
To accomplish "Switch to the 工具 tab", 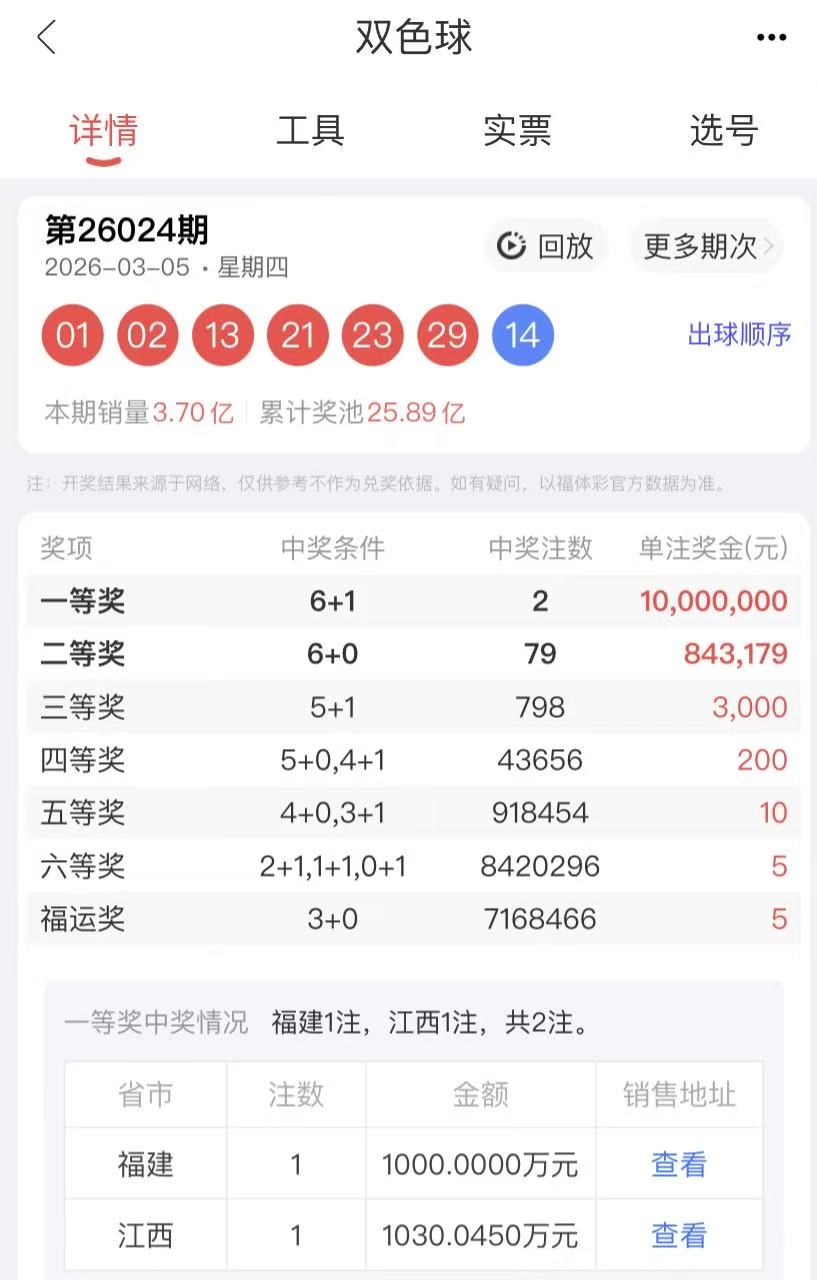I will click(x=310, y=131).
